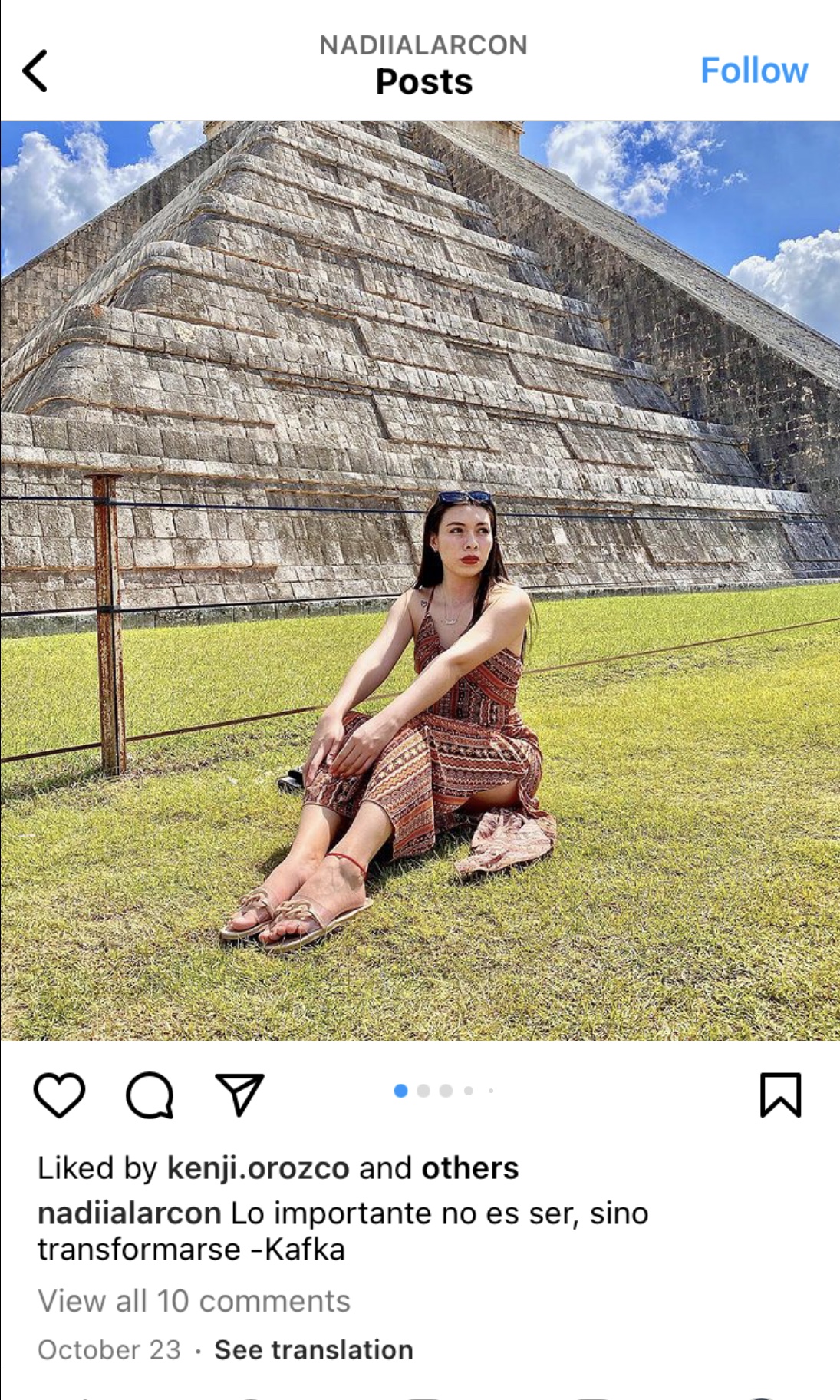Tap See translation for the caption
The height and width of the screenshot is (1400, 840).
click(x=314, y=1349)
